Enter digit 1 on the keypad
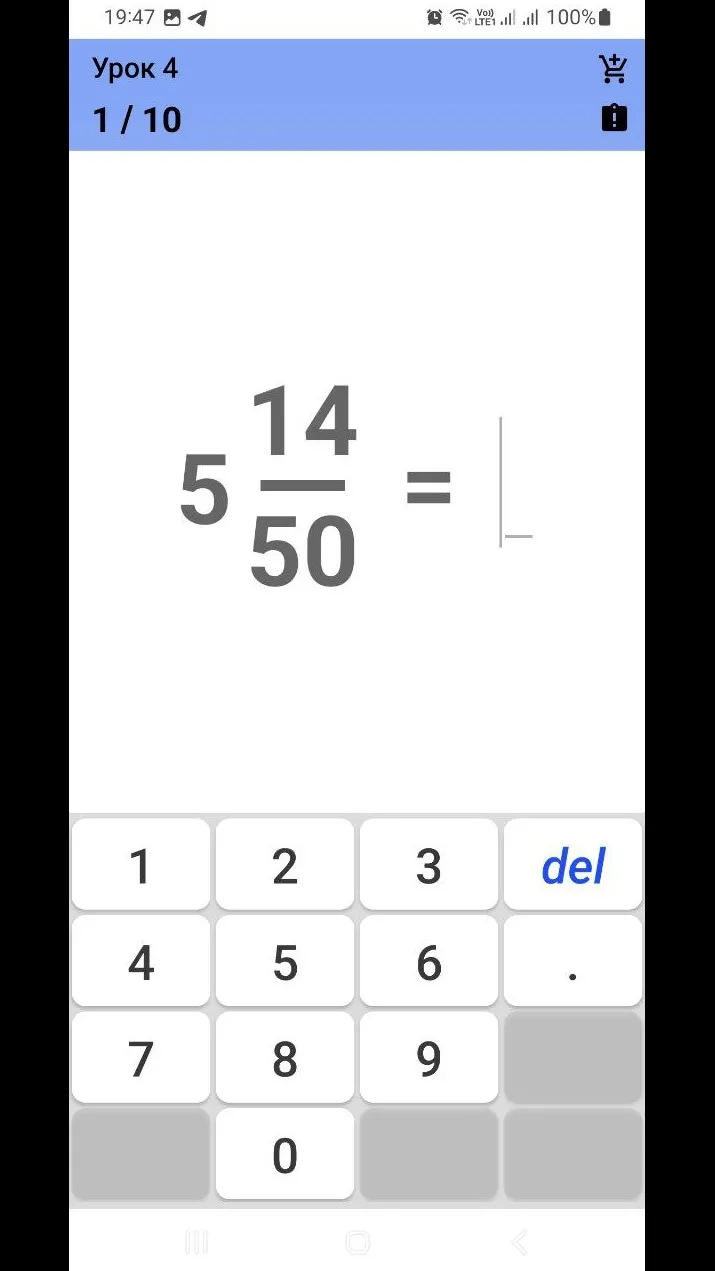Image resolution: width=715 pixels, height=1271 pixels. 141,865
